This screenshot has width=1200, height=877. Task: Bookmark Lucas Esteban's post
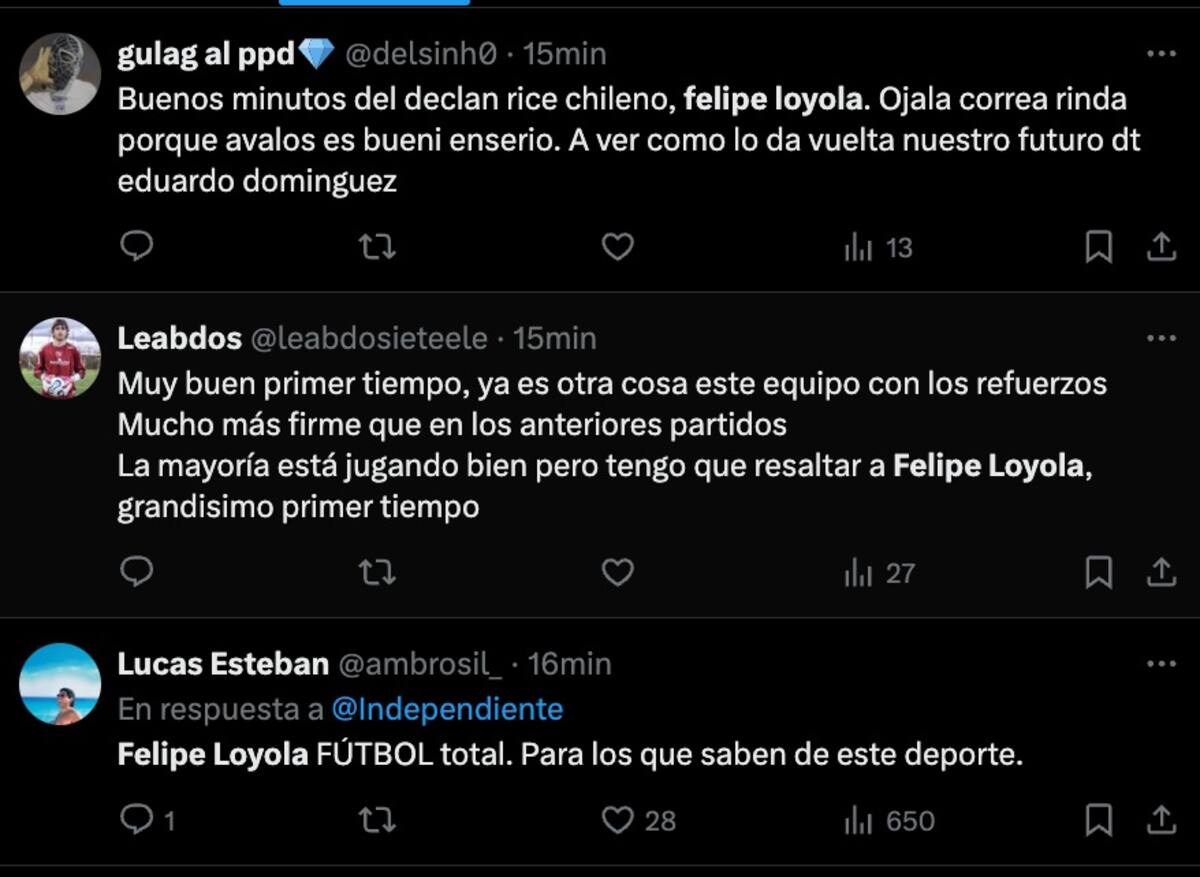pyautogui.click(x=1099, y=820)
